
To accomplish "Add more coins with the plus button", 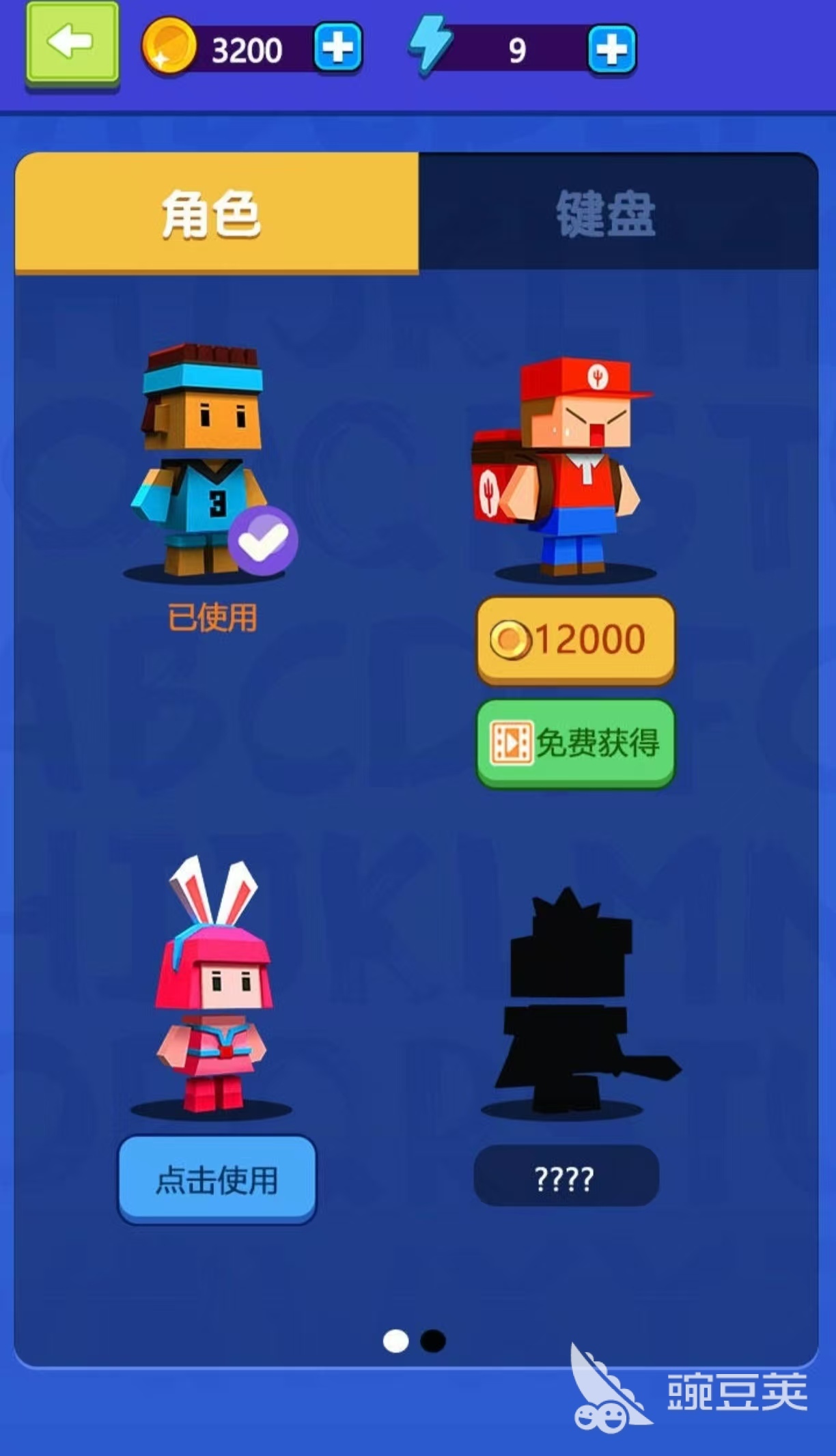I will click(x=338, y=48).
